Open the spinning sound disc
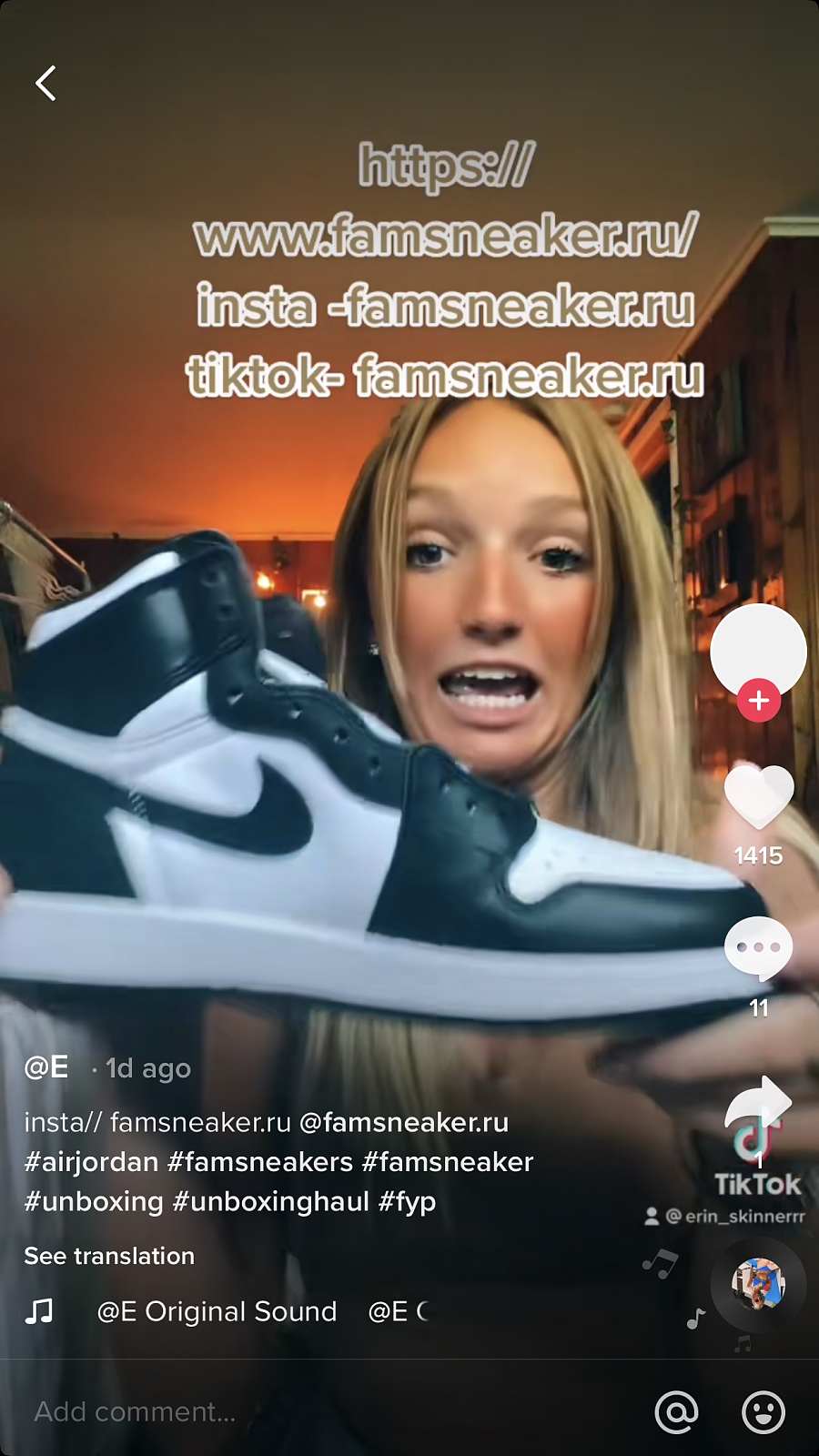This screenshot has height=1456, width=819. (759, 1284)
